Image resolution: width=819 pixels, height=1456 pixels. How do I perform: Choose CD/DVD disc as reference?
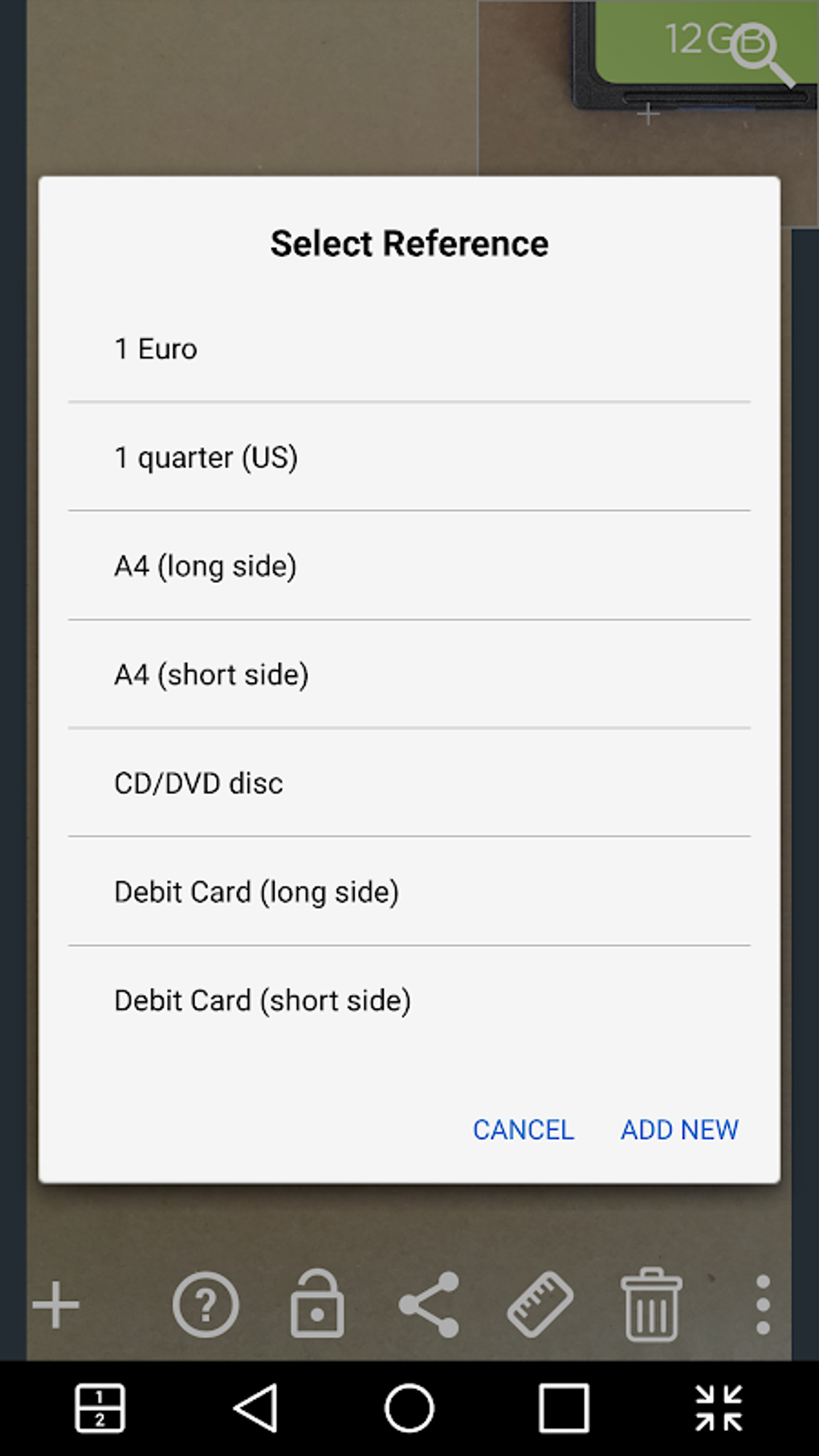coord(408,783)
